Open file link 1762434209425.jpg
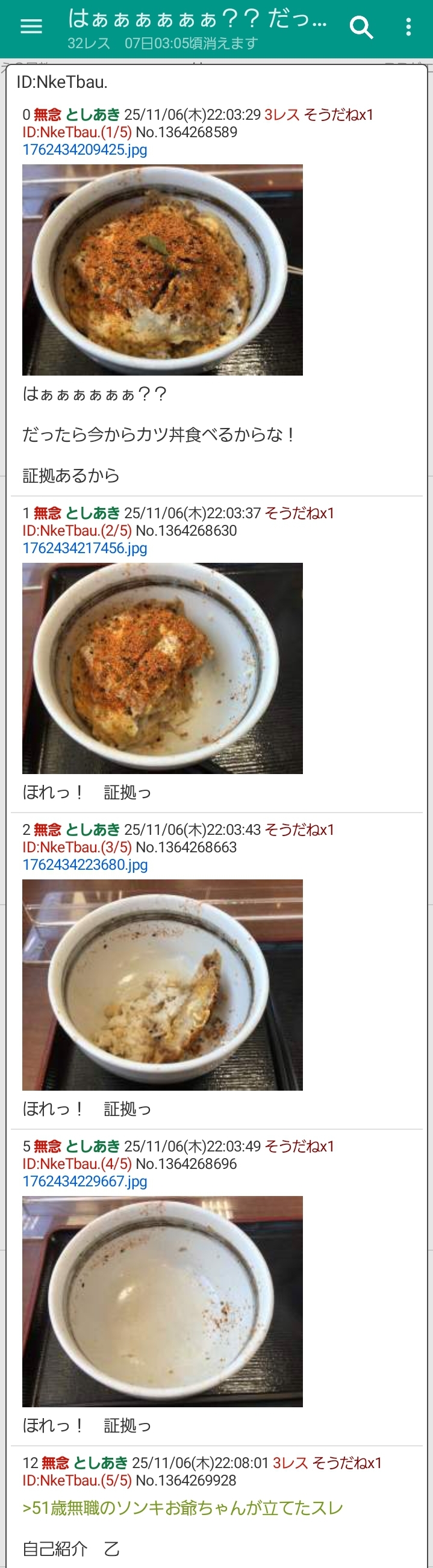The image size is (433, 1568). click(85, 150)
